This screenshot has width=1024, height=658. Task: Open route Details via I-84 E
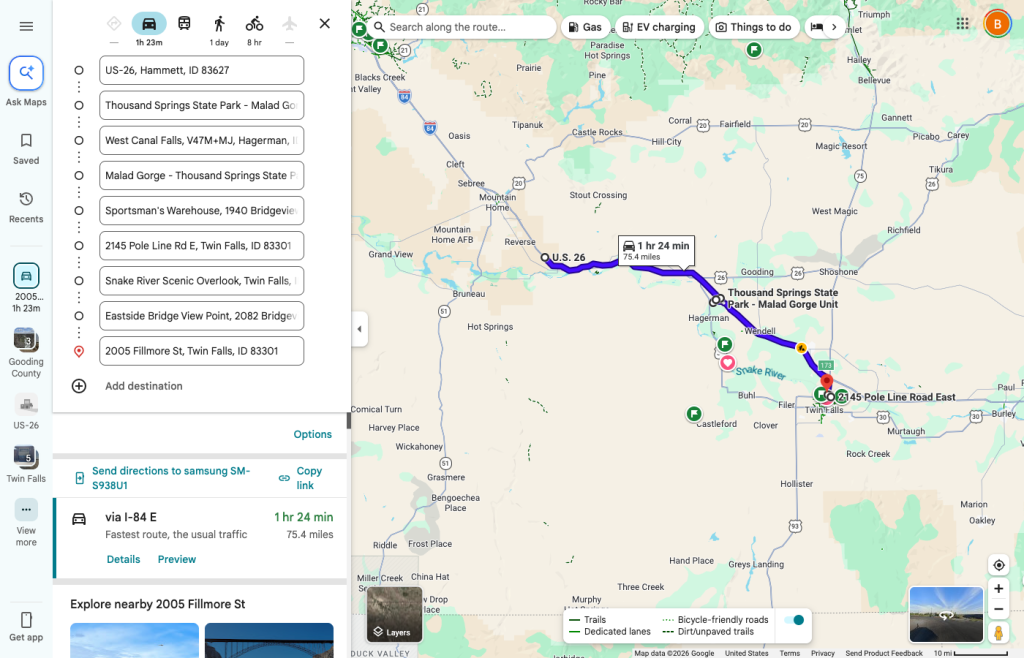click(x=123, y=559)
